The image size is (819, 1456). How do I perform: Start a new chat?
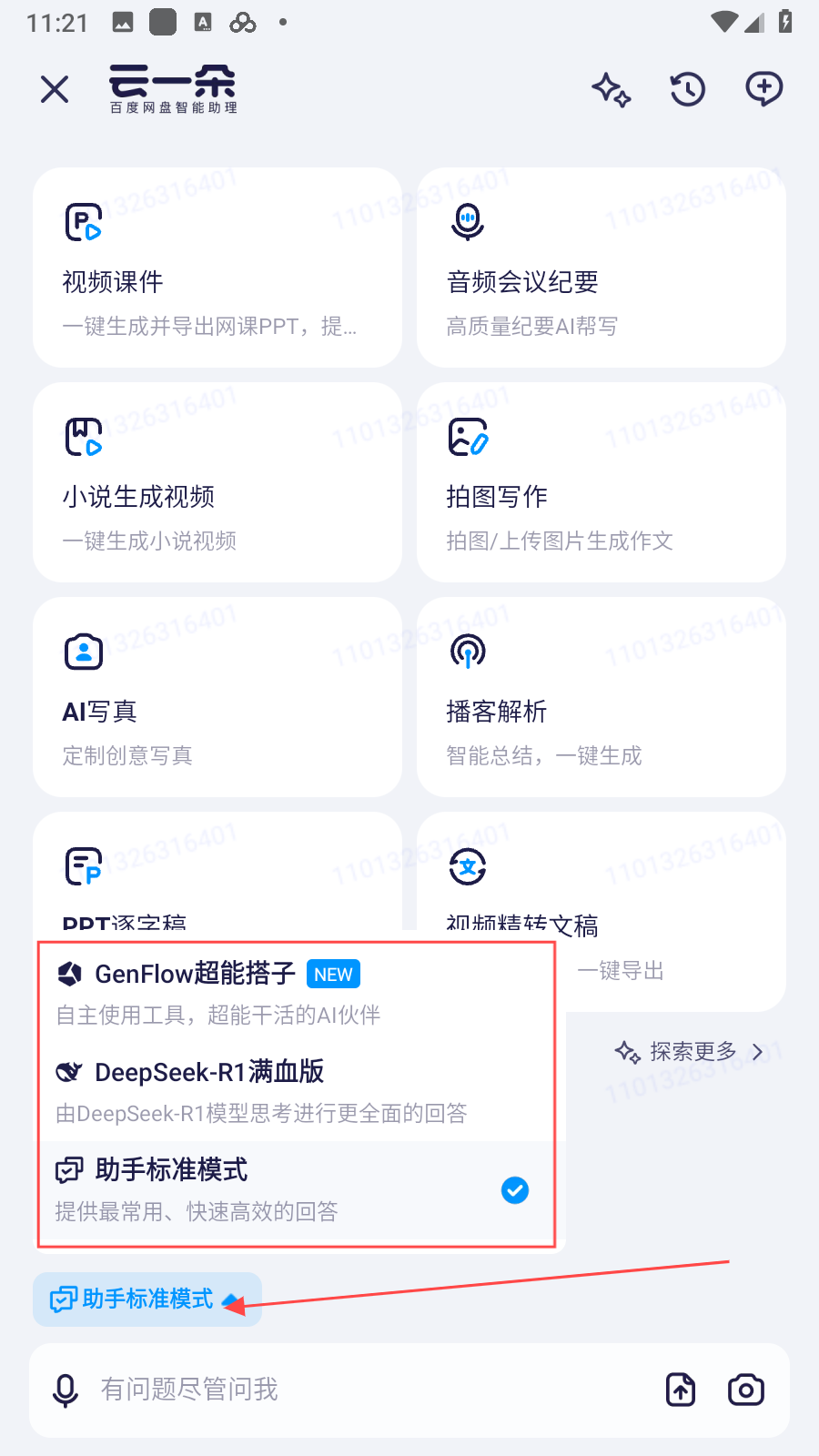pyautogui.click(x=763, y=89)
